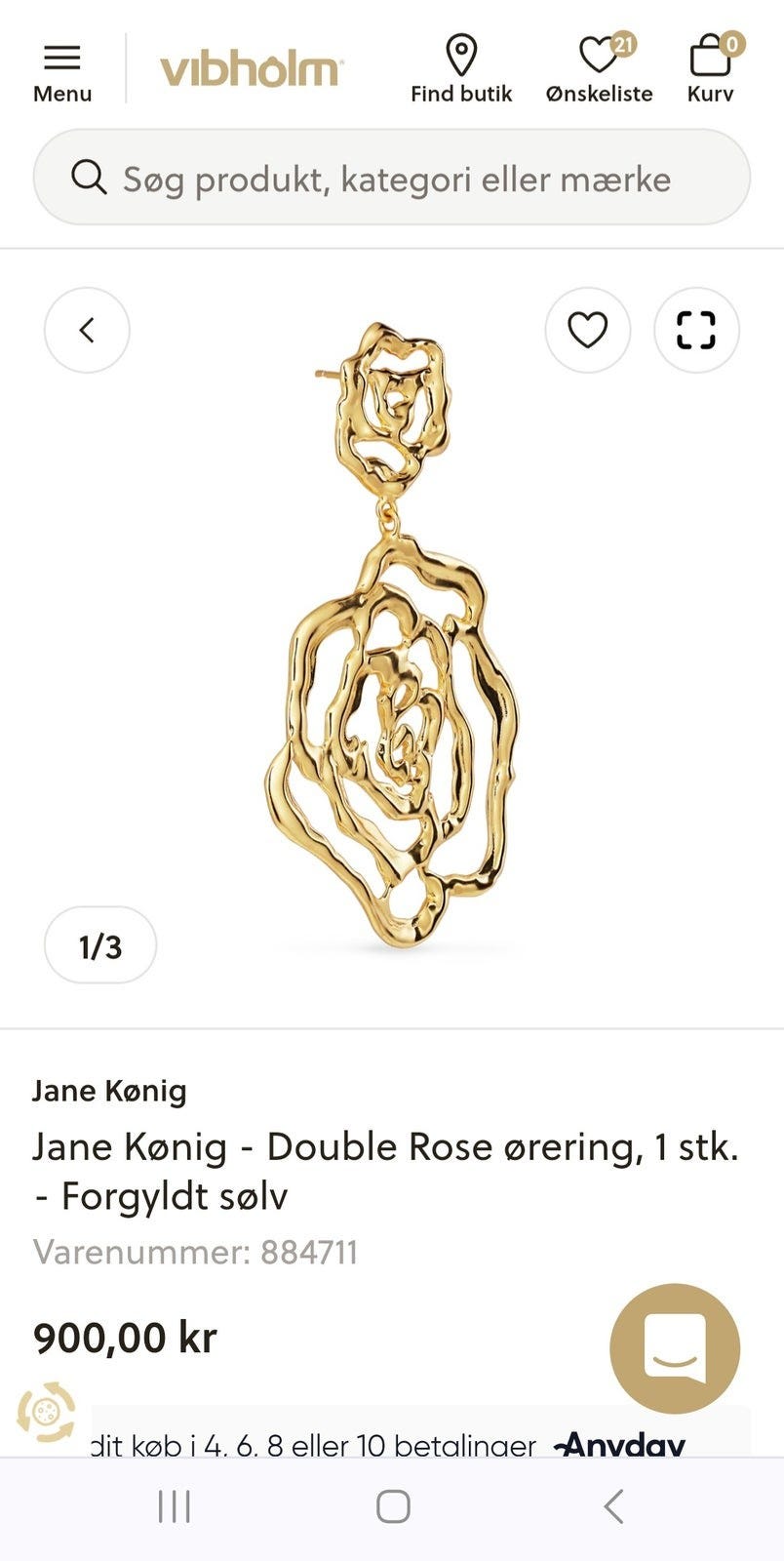Open the Kurv shopping basket

click(711, 69)
